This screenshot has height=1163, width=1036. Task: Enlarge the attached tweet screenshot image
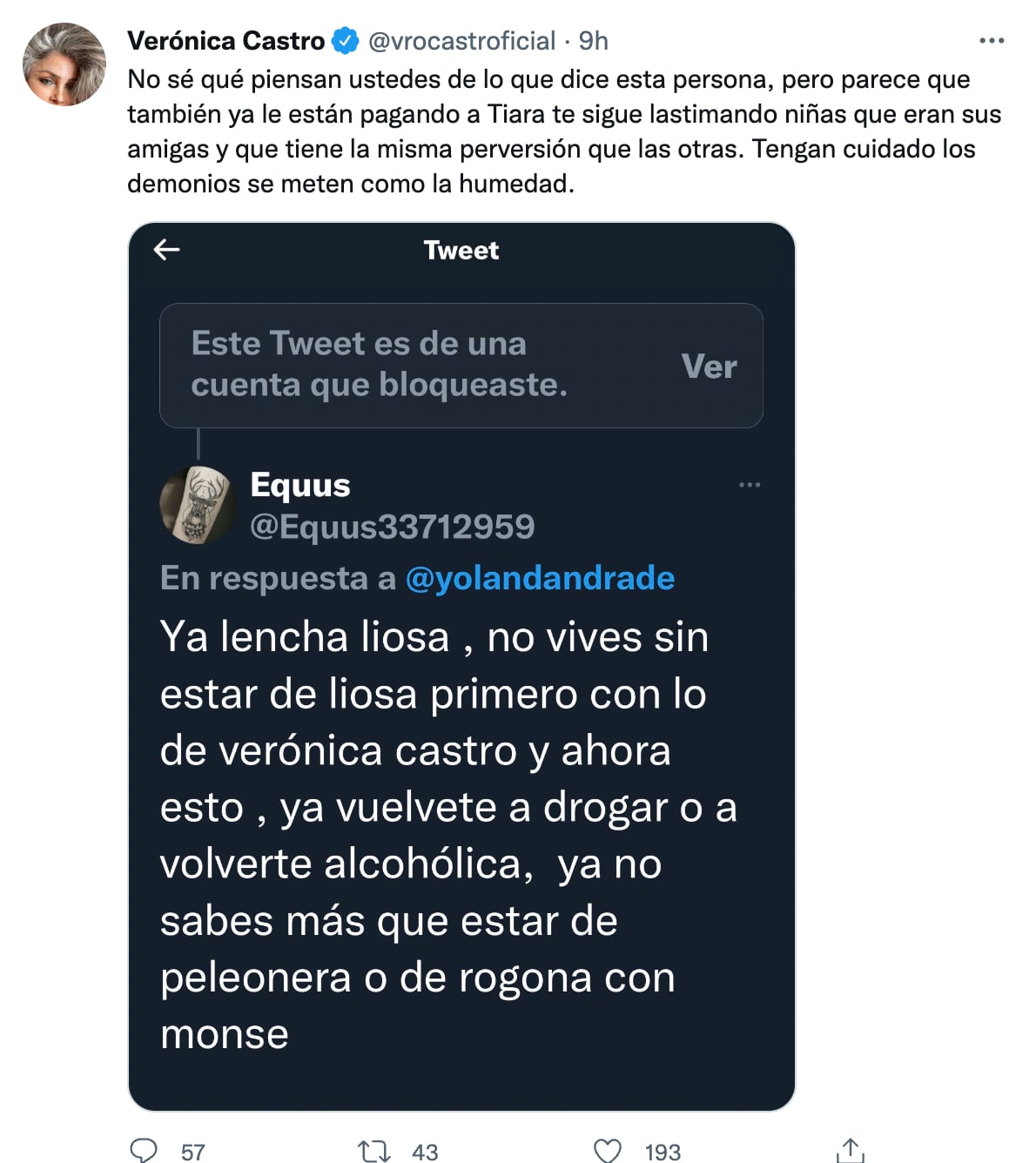tap(461, 666)
